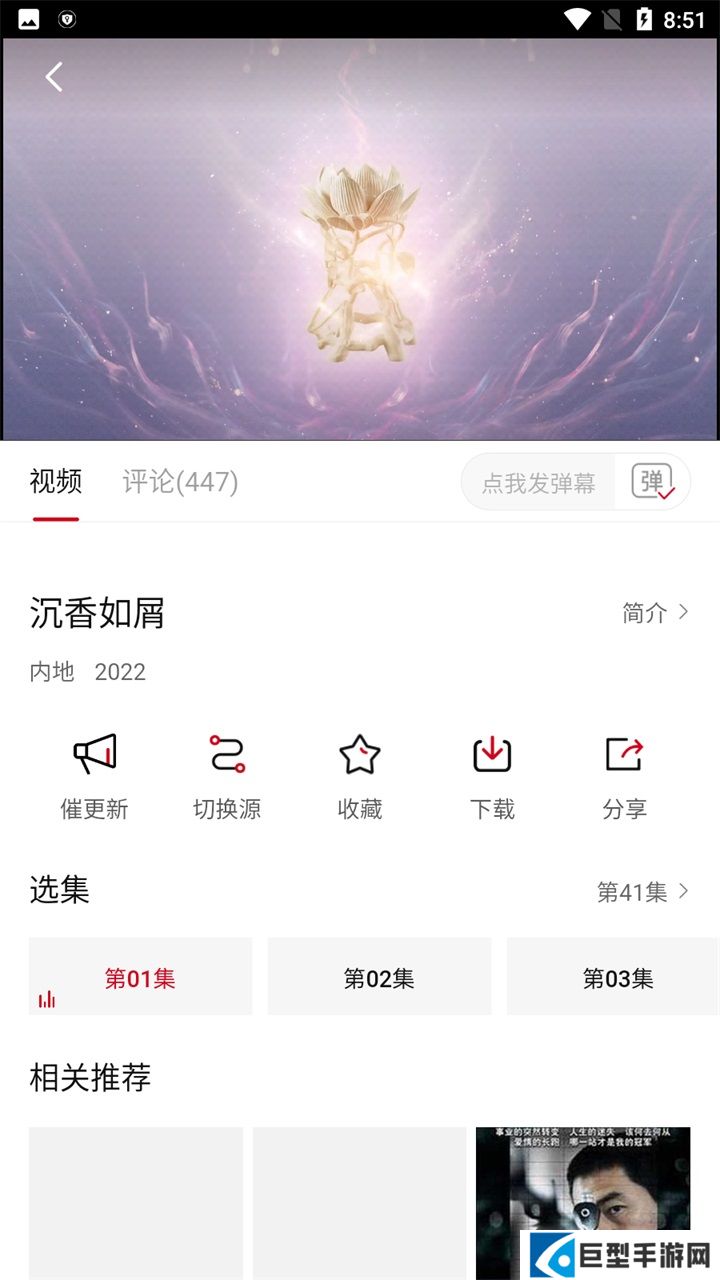The height and width of the screenshot is (1280, 720).
Task: Tap the 收藏 star icon to favorite
Action: [360, 753]
